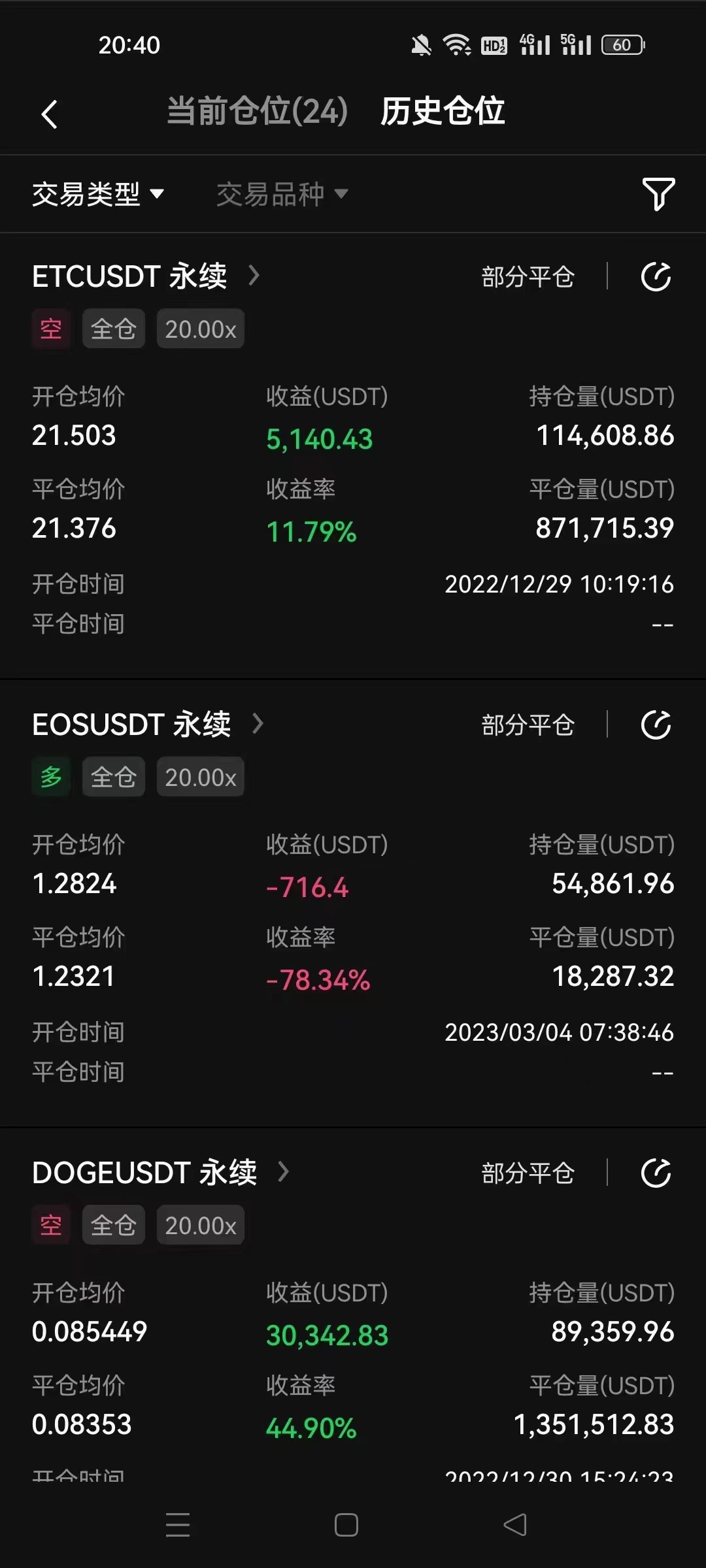Open recent apps from navigation bar
The height and width of the screenshot is (1568, 706).
pyautogui.click(x=178, y=1525)
